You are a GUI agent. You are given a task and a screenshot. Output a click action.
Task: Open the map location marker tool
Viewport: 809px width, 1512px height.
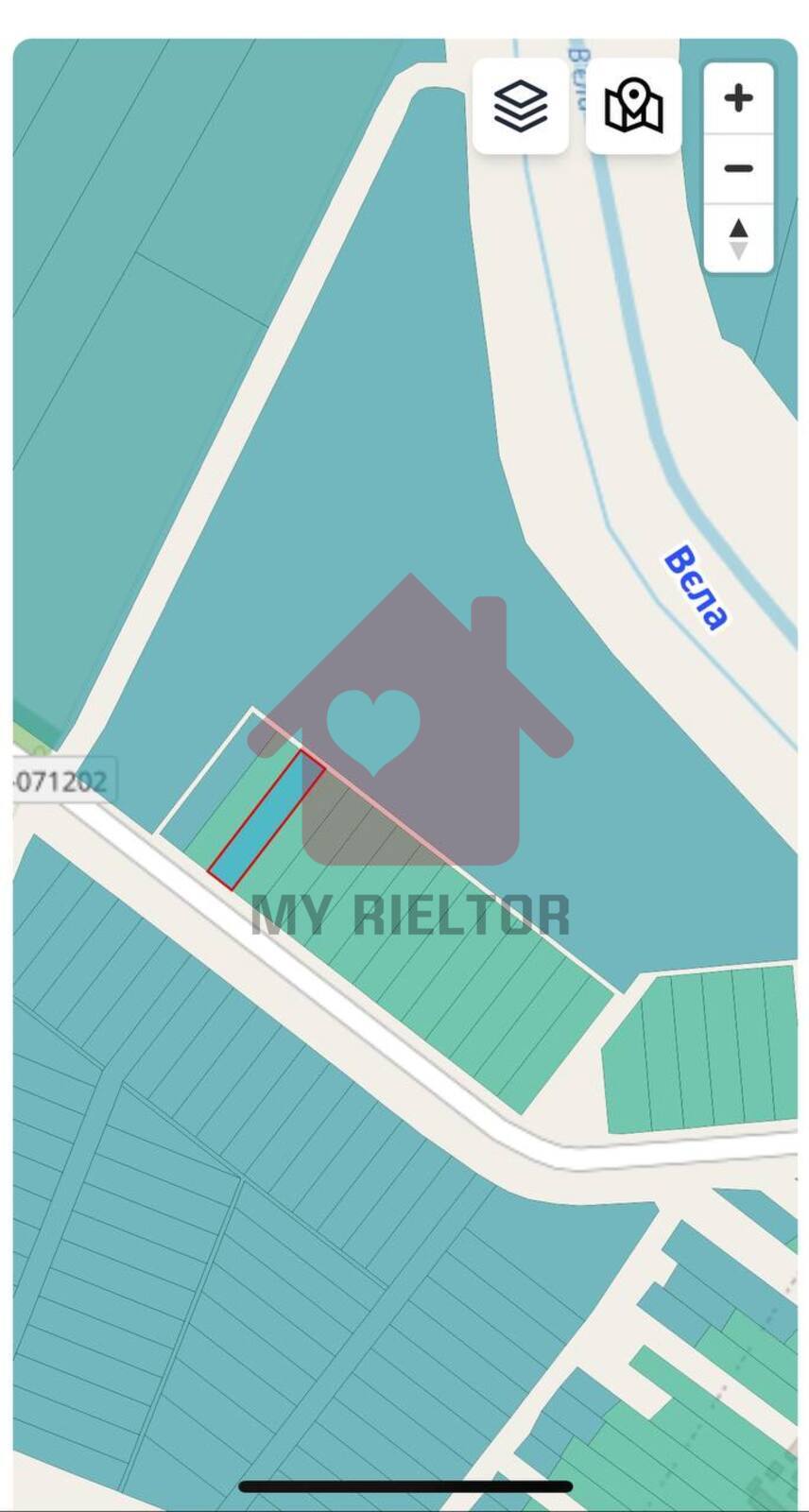(x=634, y=106)
